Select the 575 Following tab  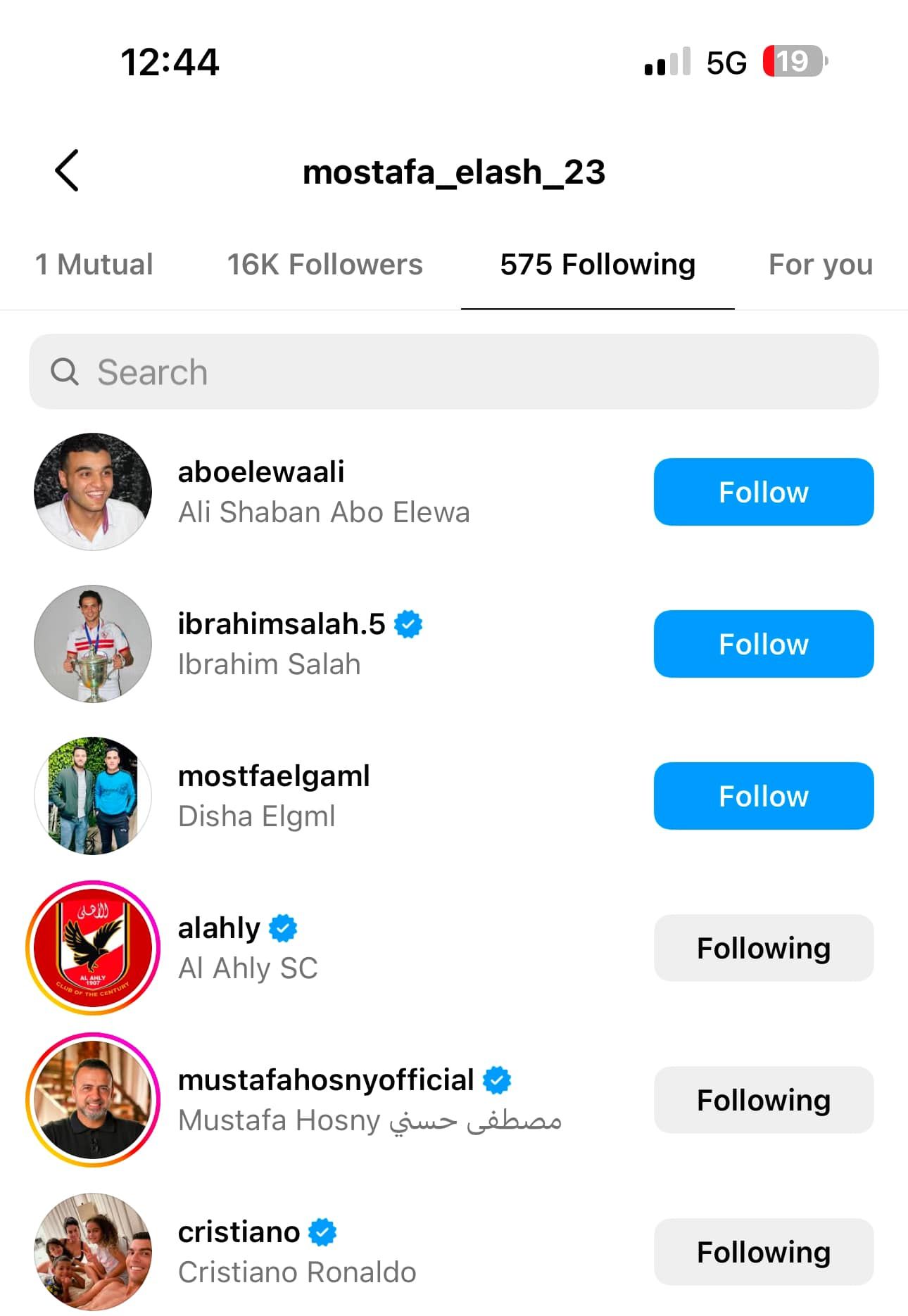pos(598,265)
